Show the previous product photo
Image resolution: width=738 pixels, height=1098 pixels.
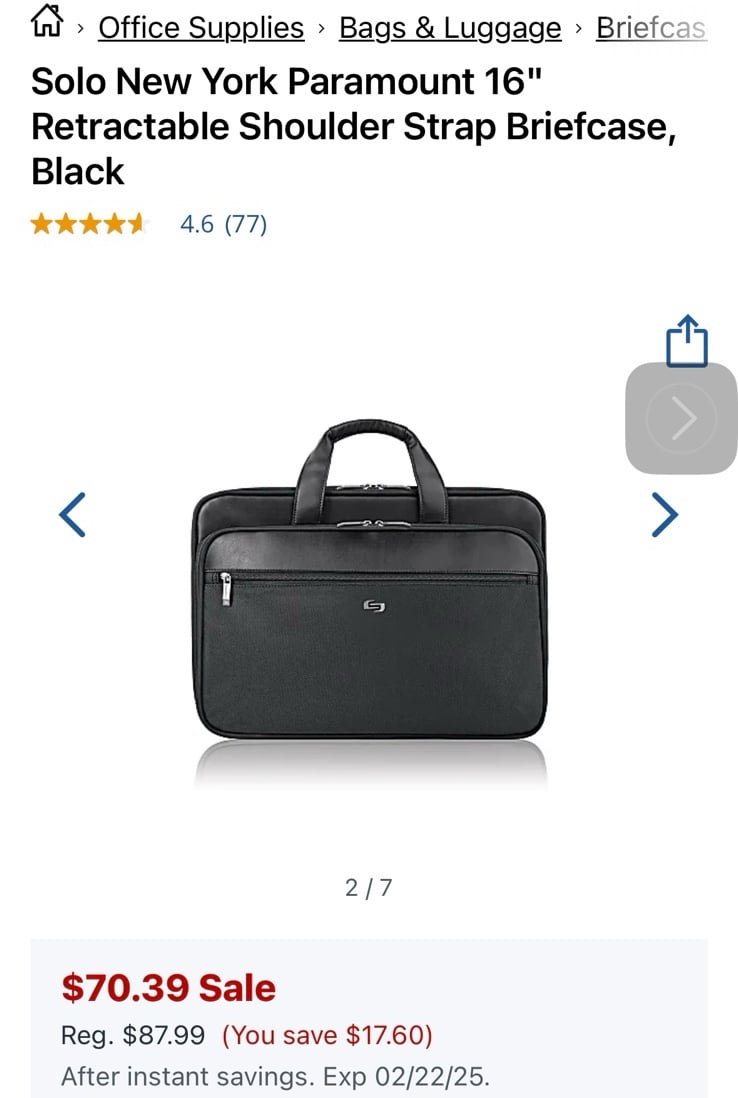72,514
